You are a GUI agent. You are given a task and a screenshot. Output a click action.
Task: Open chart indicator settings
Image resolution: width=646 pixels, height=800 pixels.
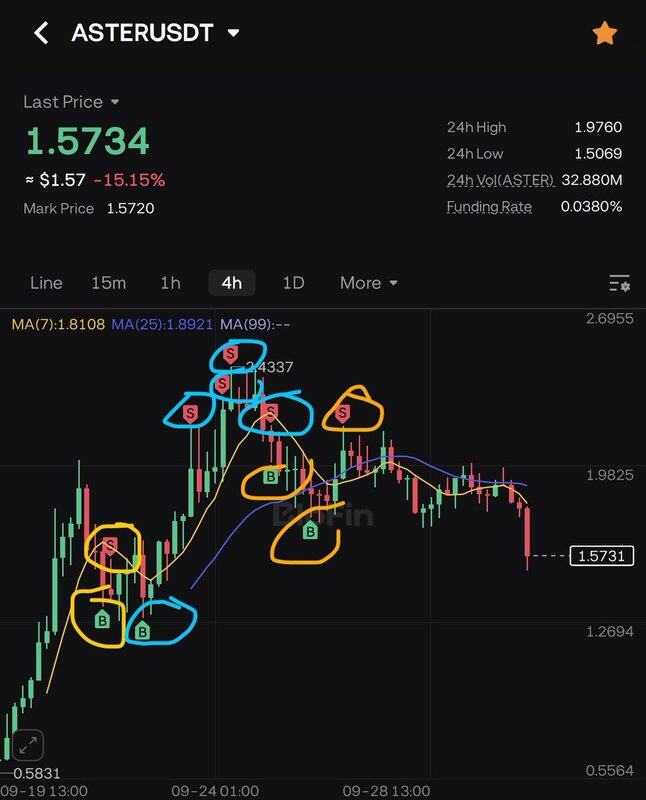pyautogui.click(x=619, y=284)
